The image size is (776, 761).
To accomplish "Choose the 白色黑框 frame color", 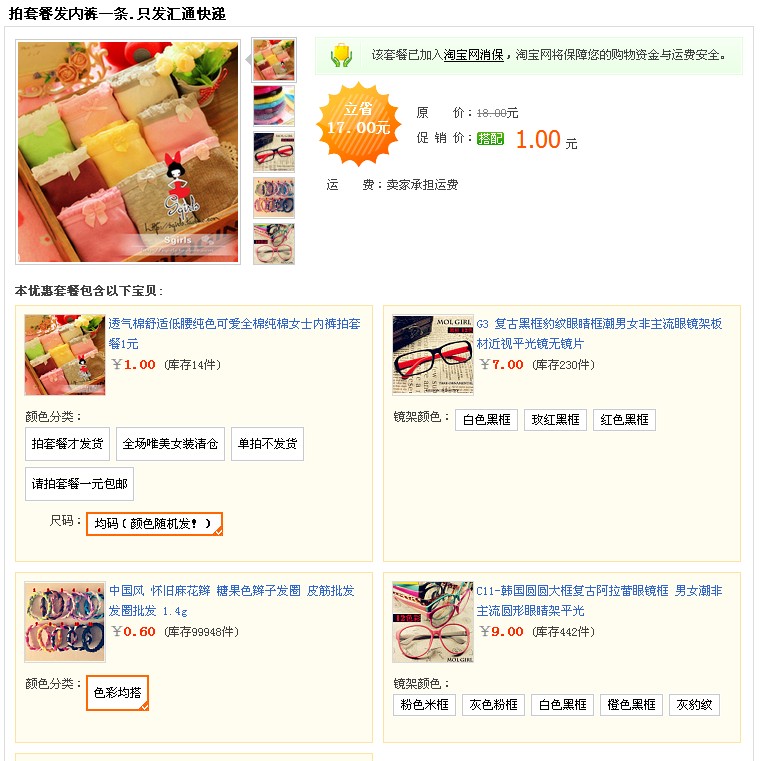I will click(x=487, y=420).
